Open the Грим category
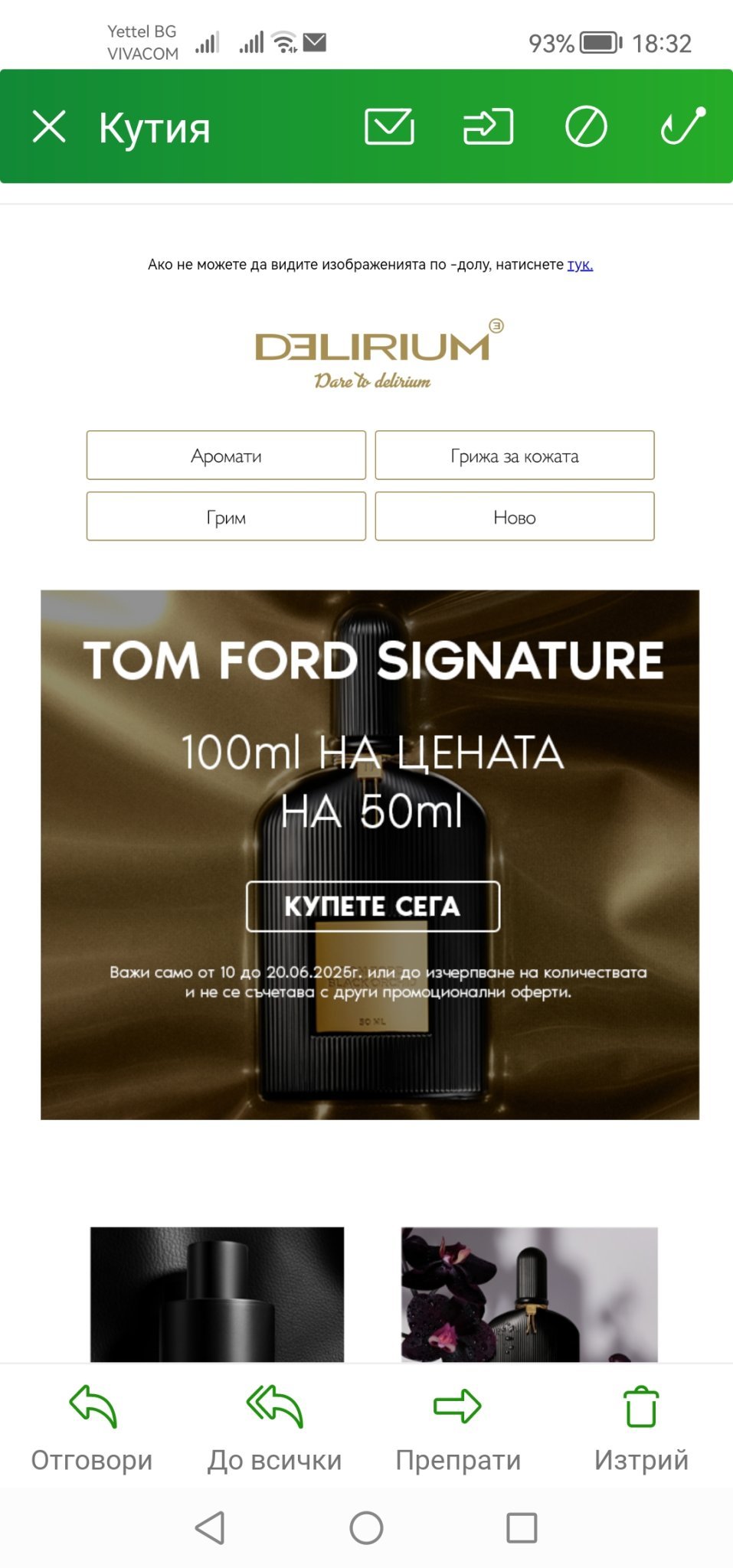 coord(226,517)
